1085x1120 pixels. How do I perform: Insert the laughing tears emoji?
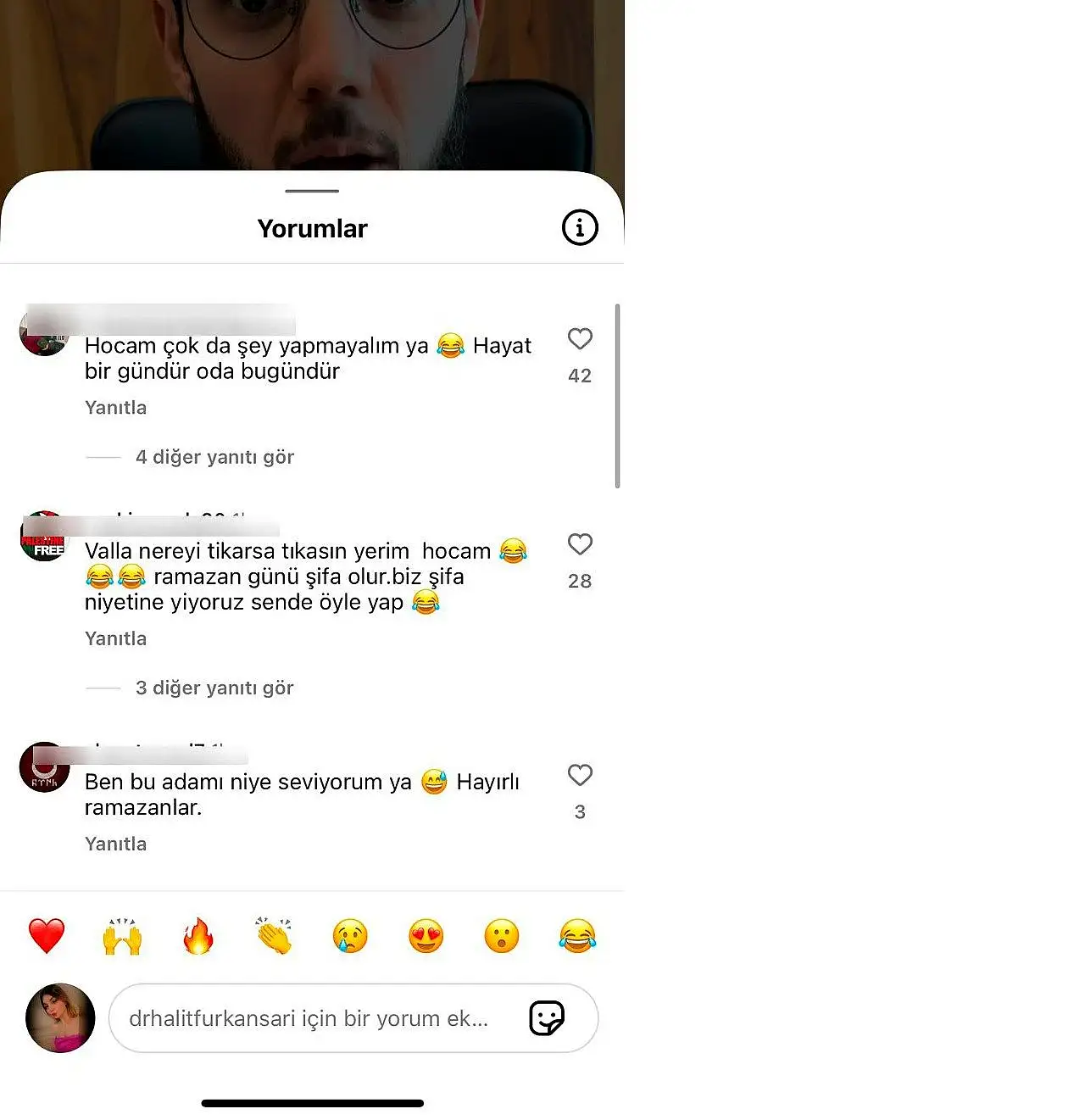[577, 936]
